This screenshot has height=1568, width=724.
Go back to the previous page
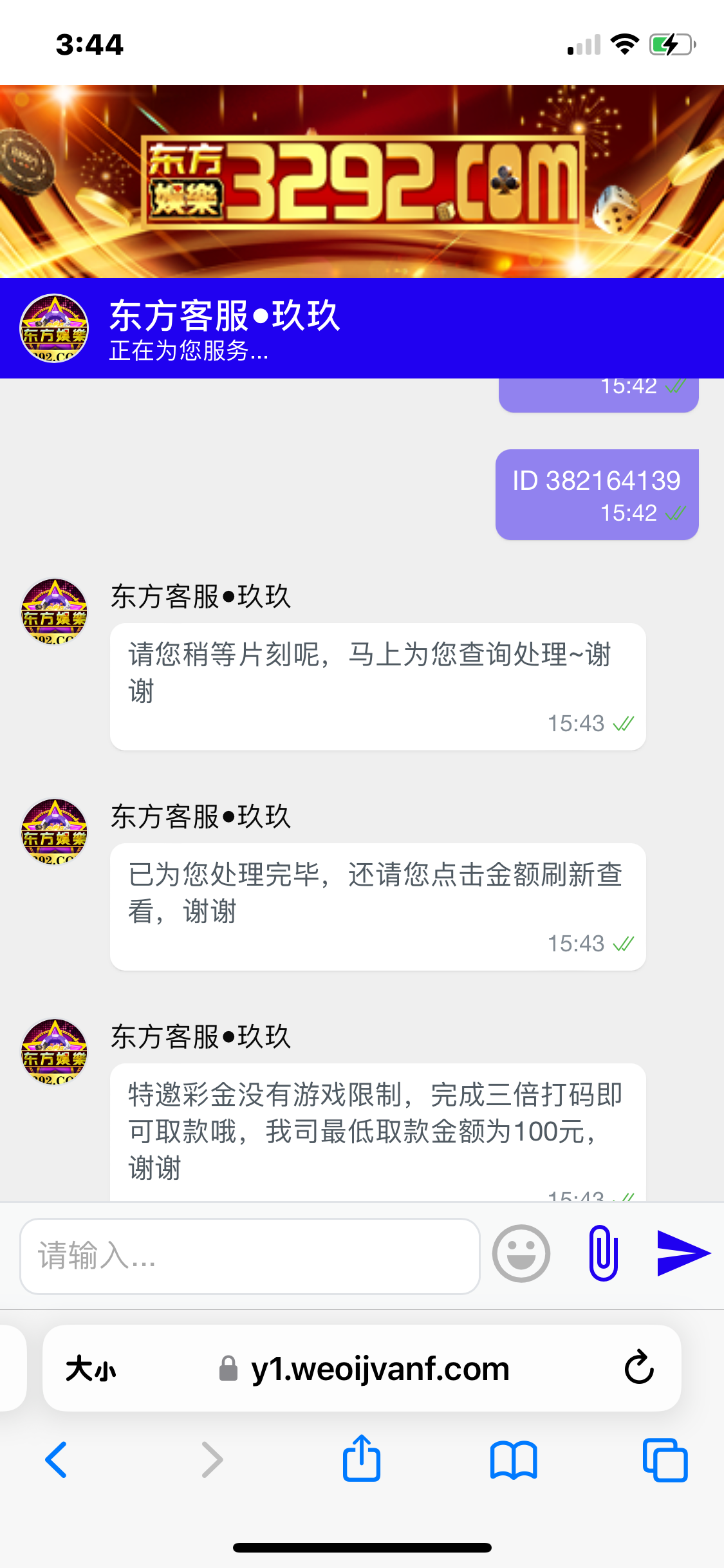tap(57, 1460)
